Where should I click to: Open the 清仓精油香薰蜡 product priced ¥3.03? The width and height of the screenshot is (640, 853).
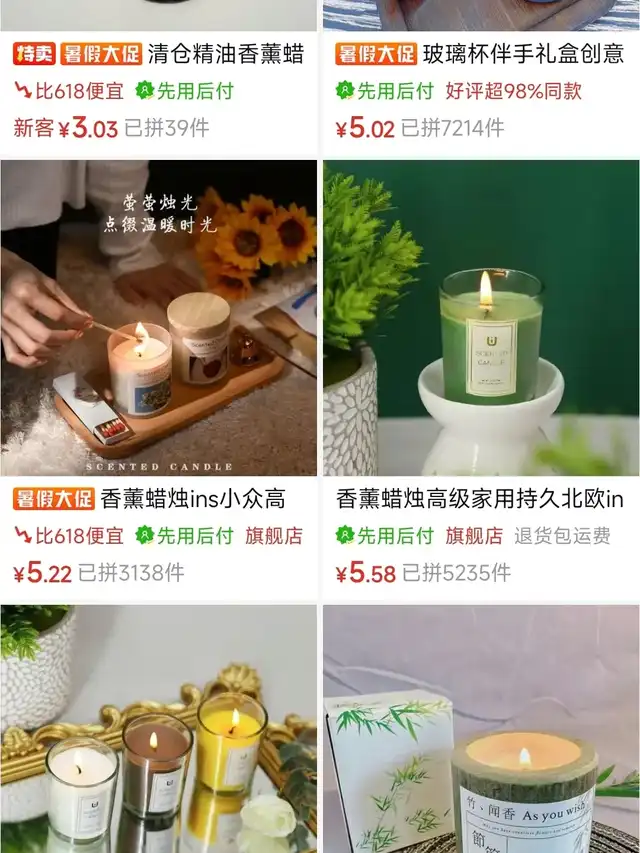[x=224, y=53]
